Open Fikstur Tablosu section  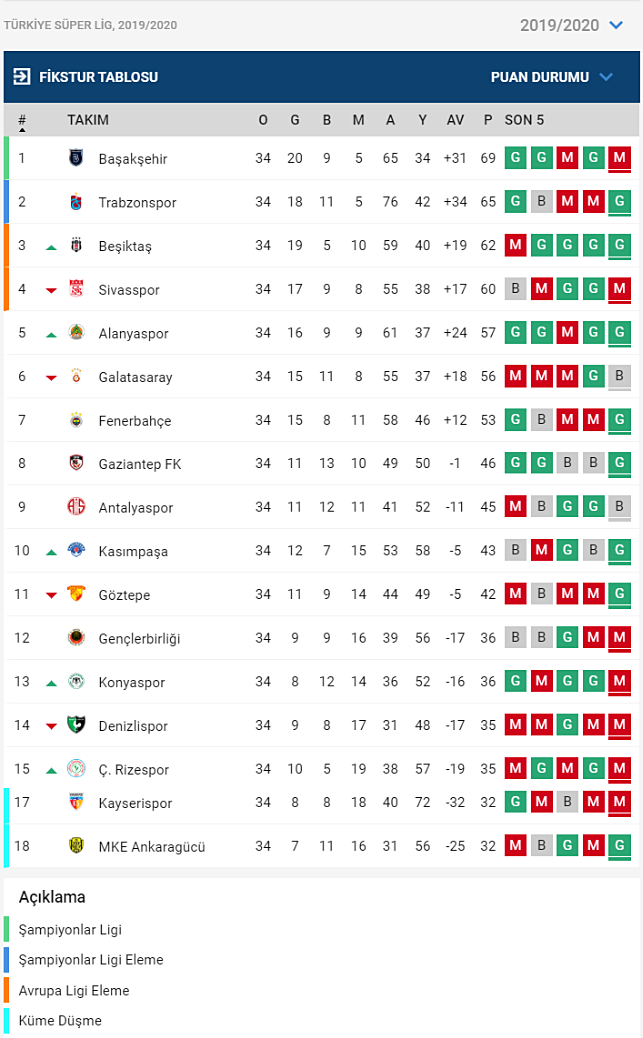[86, 77]
